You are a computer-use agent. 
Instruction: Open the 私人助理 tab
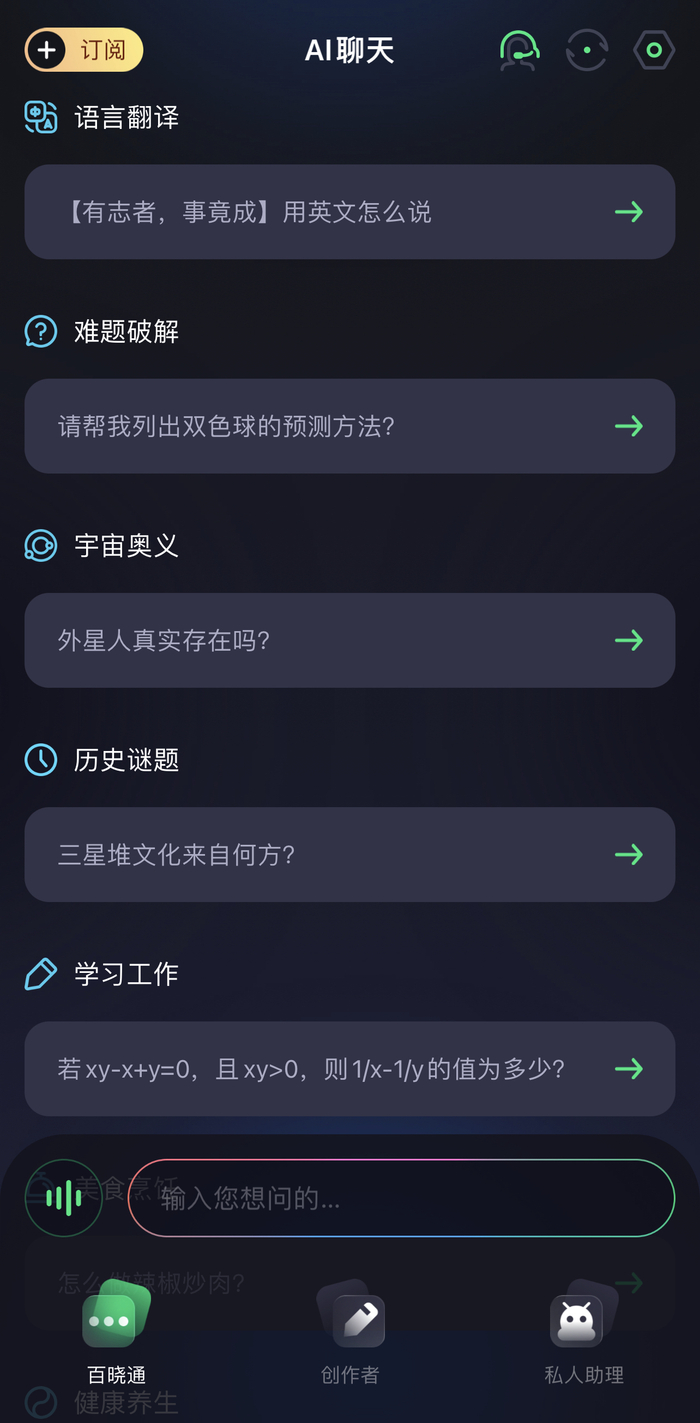pyautogui.click(x=583, y=1335)
